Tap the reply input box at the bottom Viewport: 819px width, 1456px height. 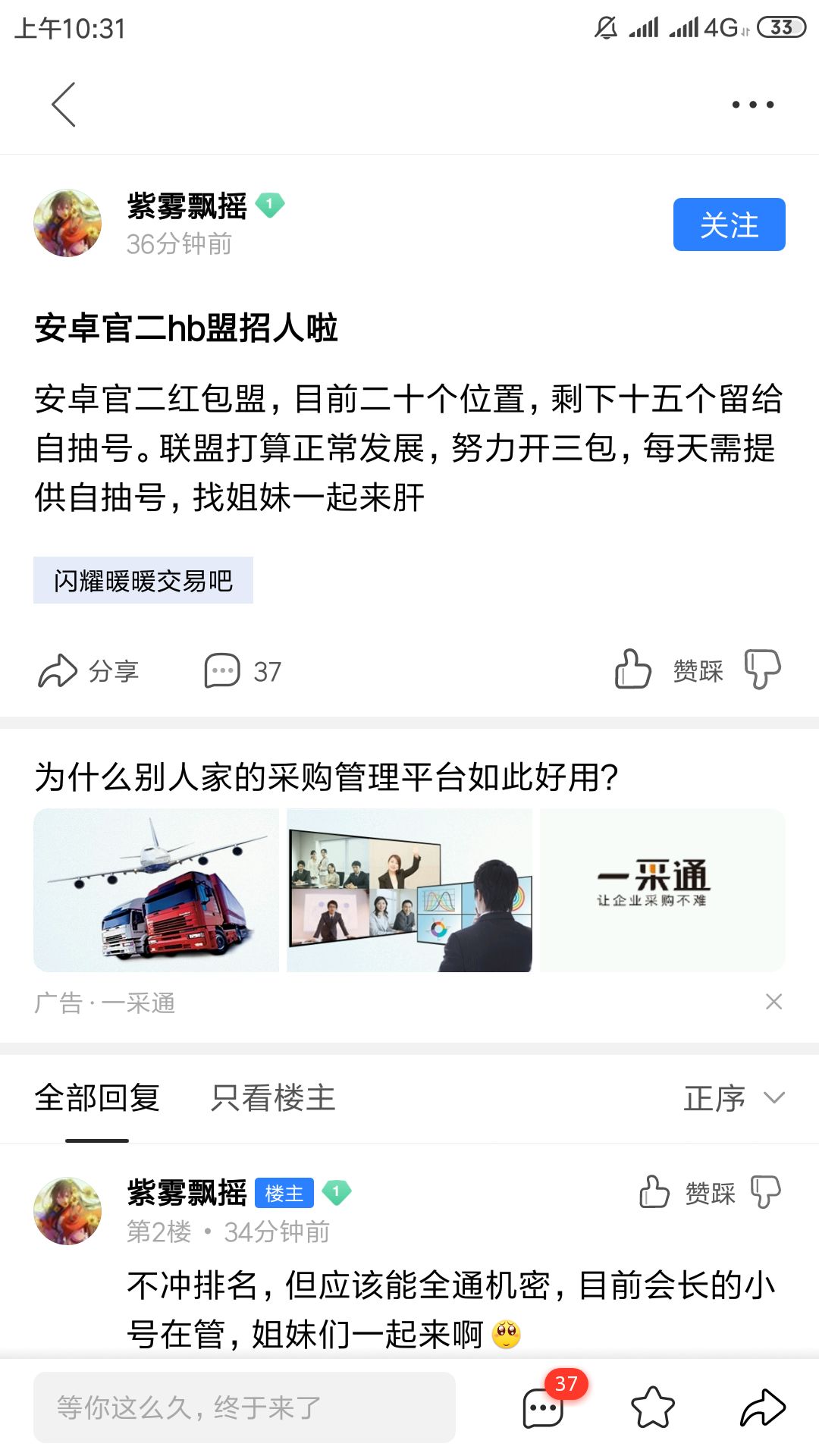tap(244, 1407)
